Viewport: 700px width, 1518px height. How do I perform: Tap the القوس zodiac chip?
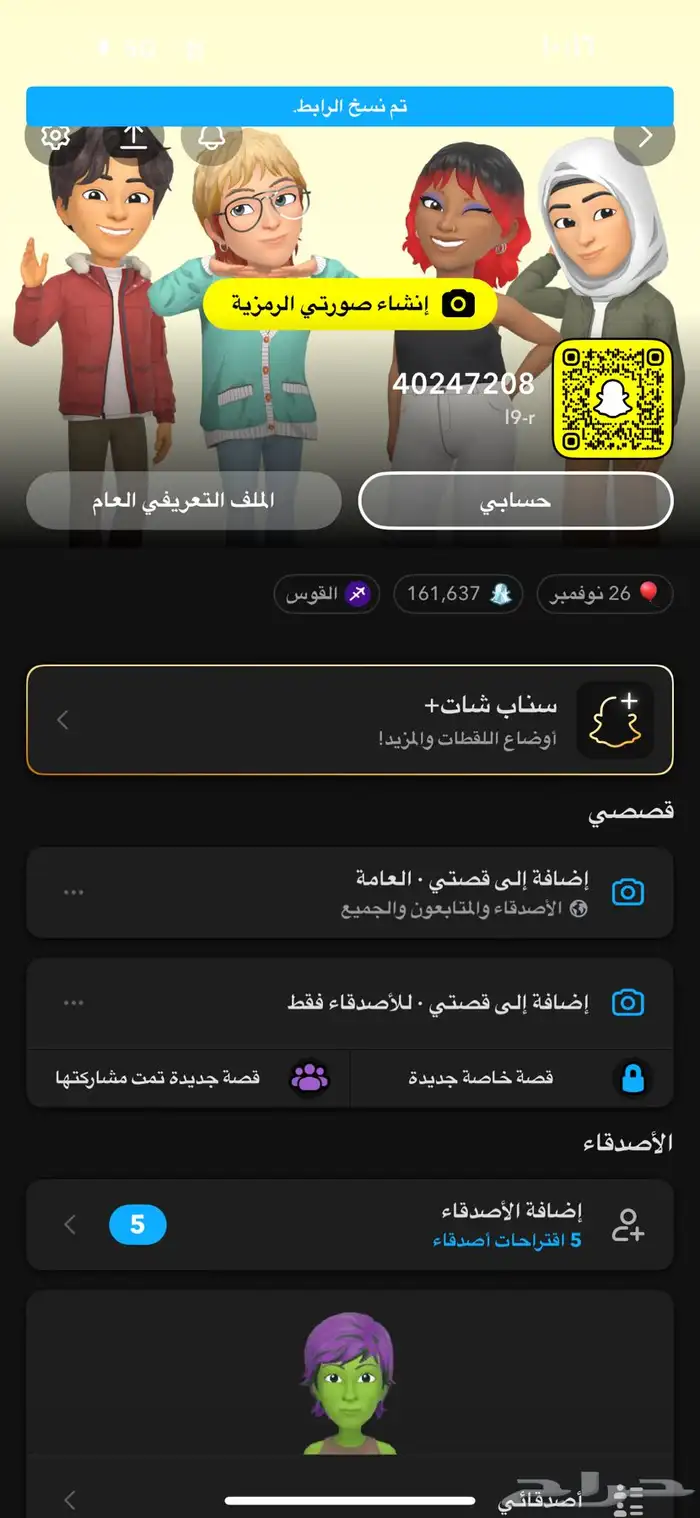[327, 594]
